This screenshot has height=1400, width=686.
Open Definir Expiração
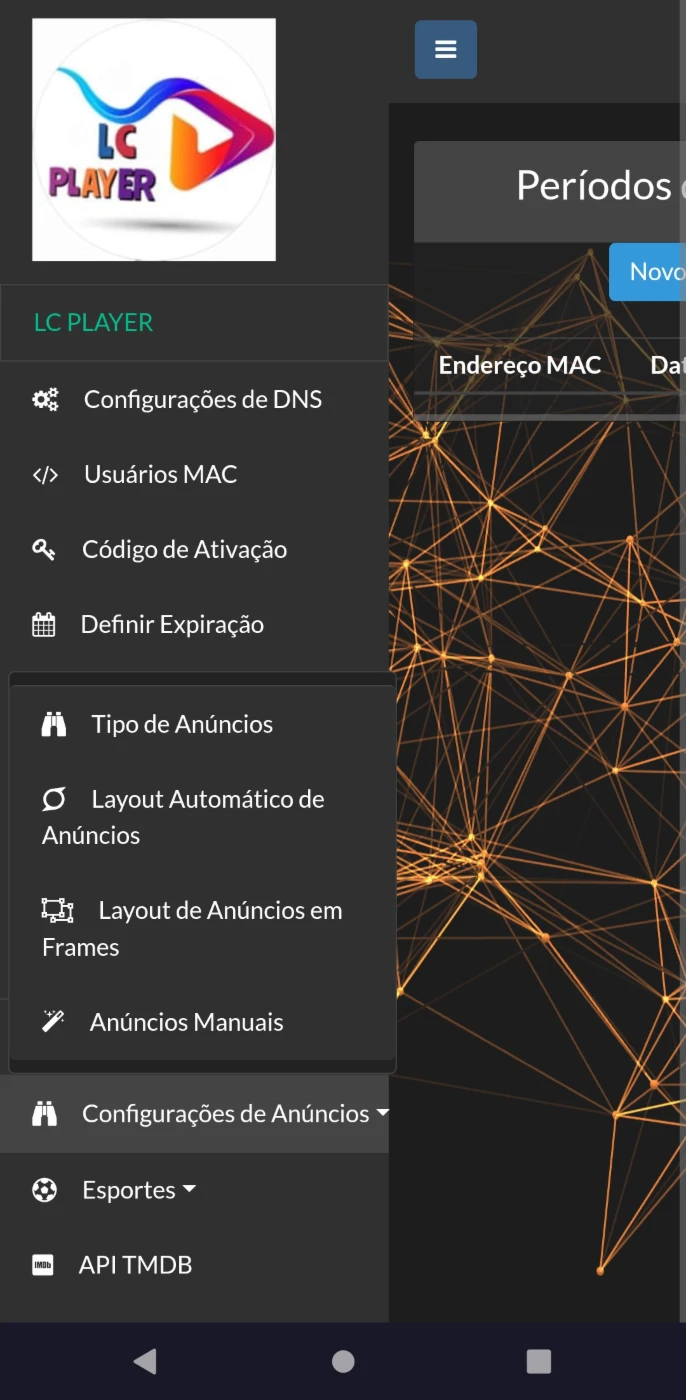[194, 624]
